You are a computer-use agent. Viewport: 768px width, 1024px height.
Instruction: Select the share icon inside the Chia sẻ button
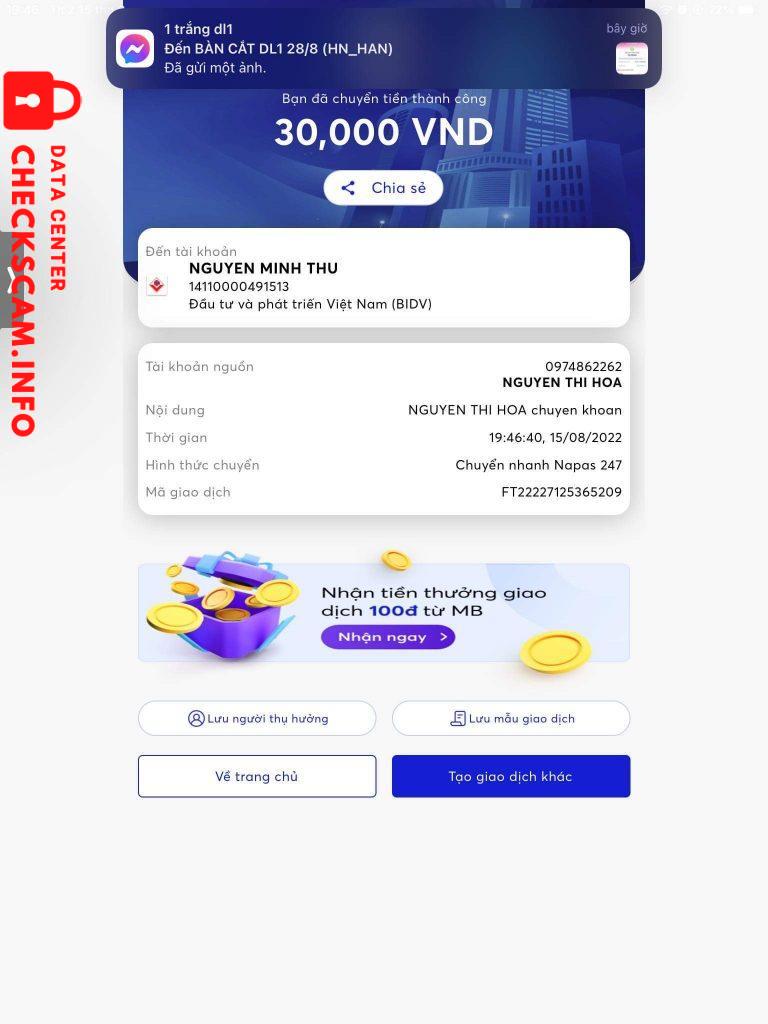click(x=351, y=187)
